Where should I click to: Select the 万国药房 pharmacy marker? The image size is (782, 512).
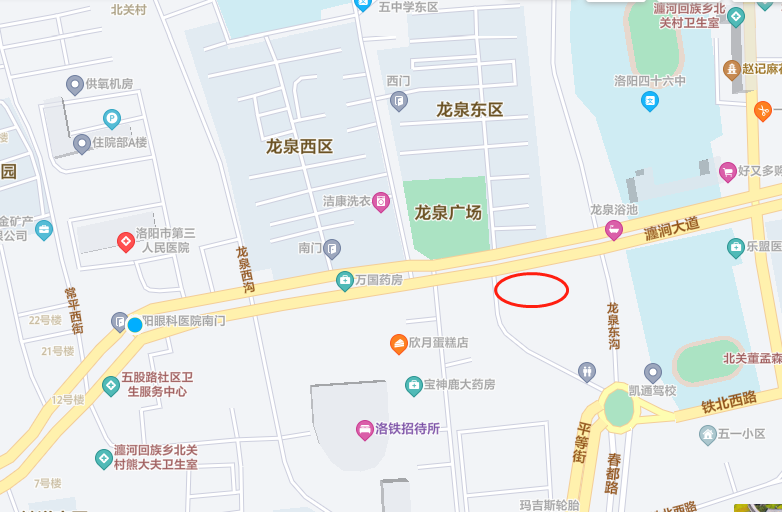point(344,280)
